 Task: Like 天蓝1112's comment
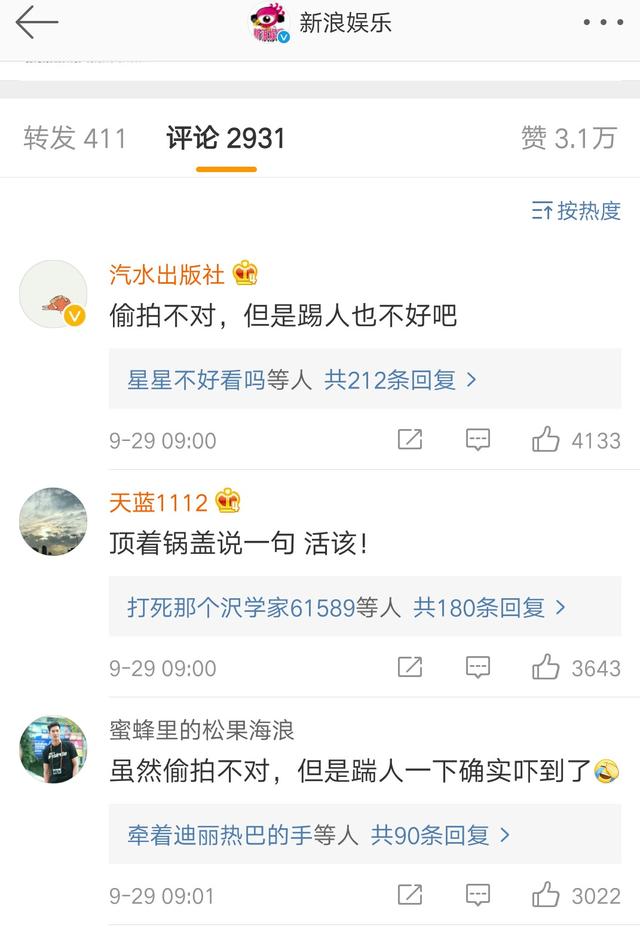546,668
